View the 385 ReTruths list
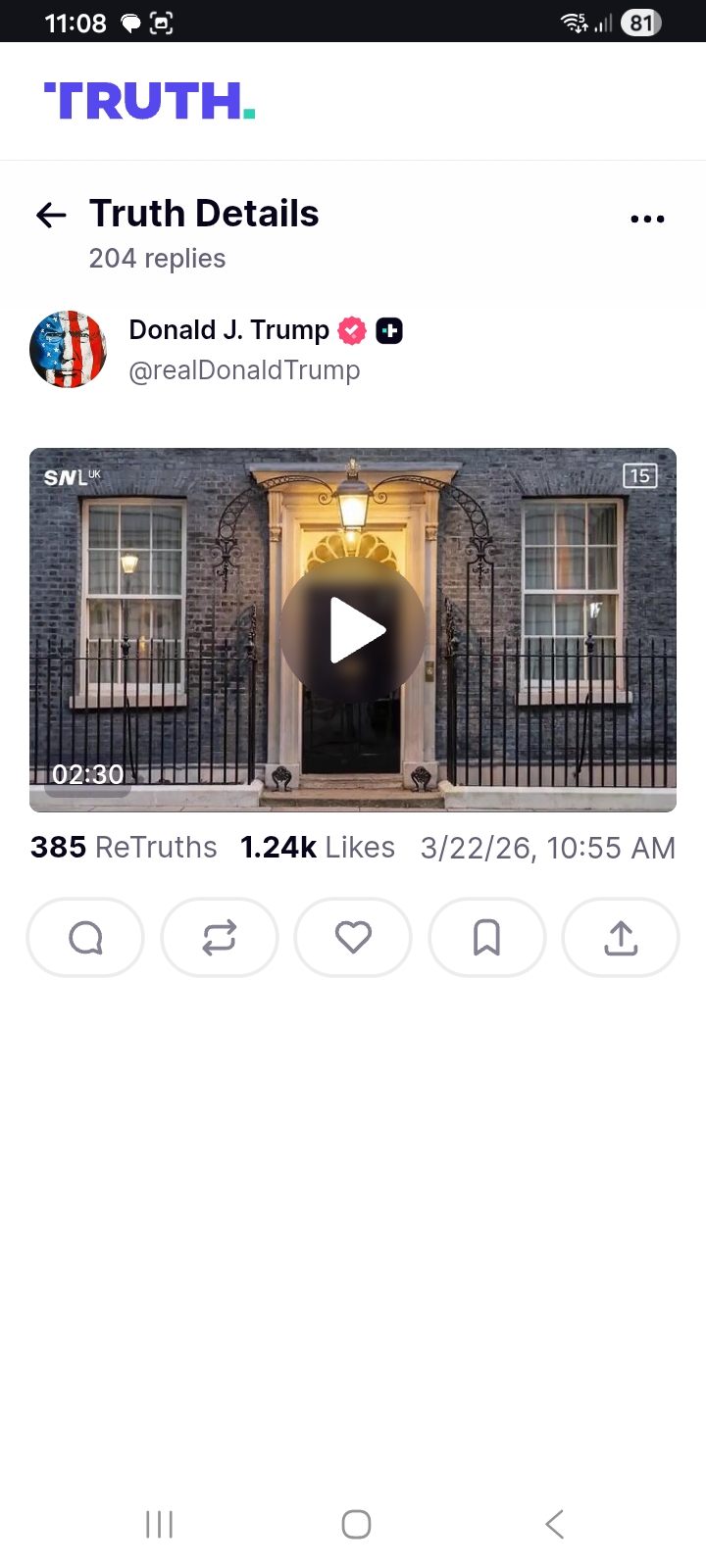706x1568 pixels. coord(124,848)
